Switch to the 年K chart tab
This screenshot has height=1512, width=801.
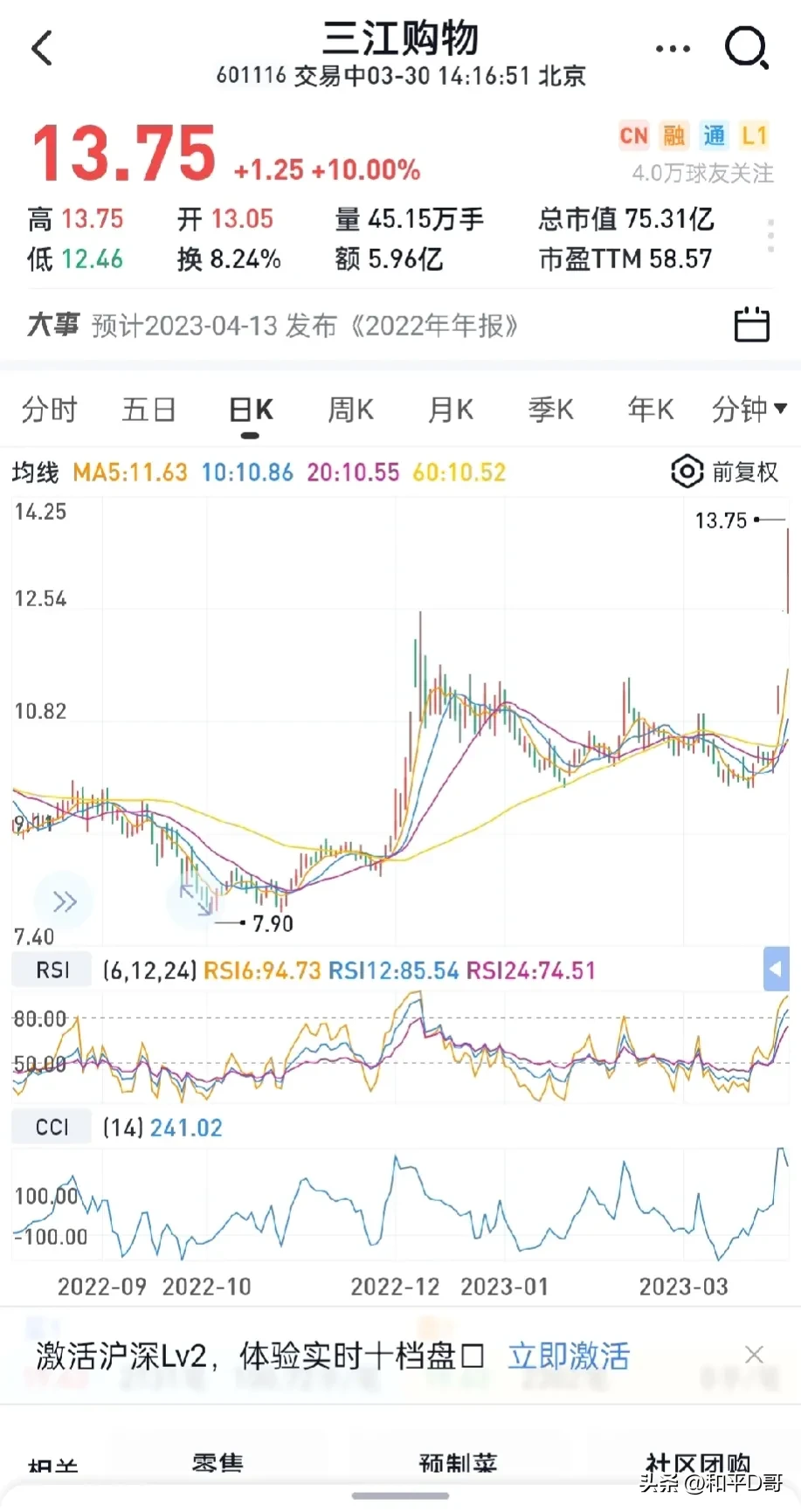coord(651,409)
